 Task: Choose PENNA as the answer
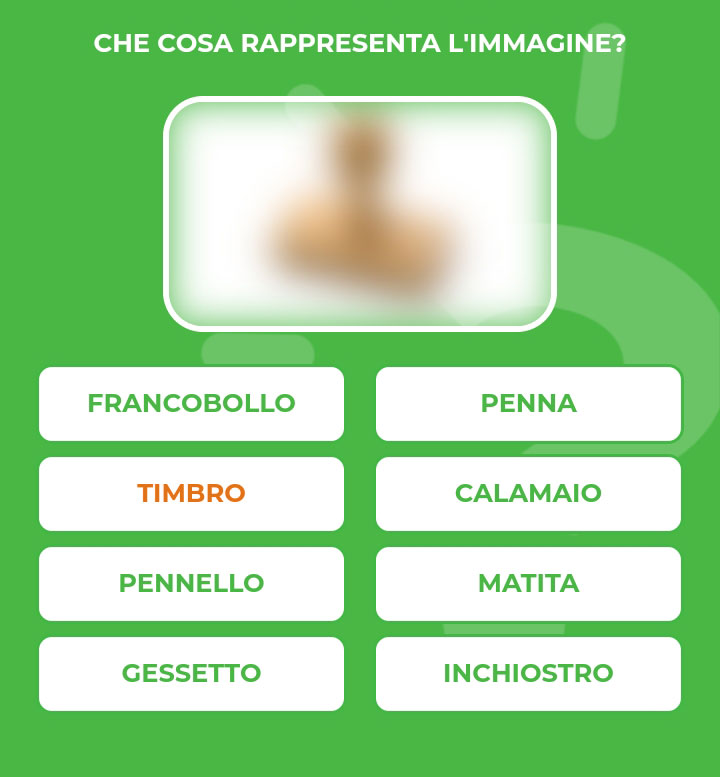pos(528,404)
